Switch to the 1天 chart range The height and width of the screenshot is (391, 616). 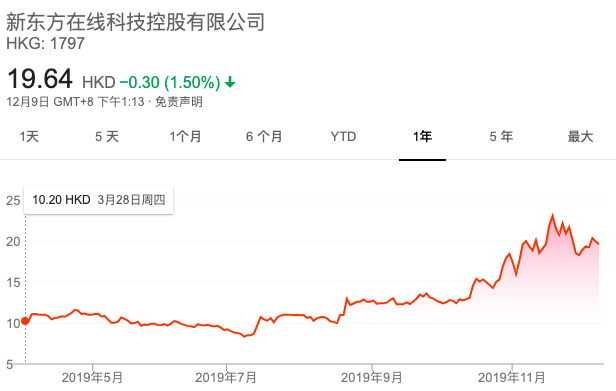29,137
